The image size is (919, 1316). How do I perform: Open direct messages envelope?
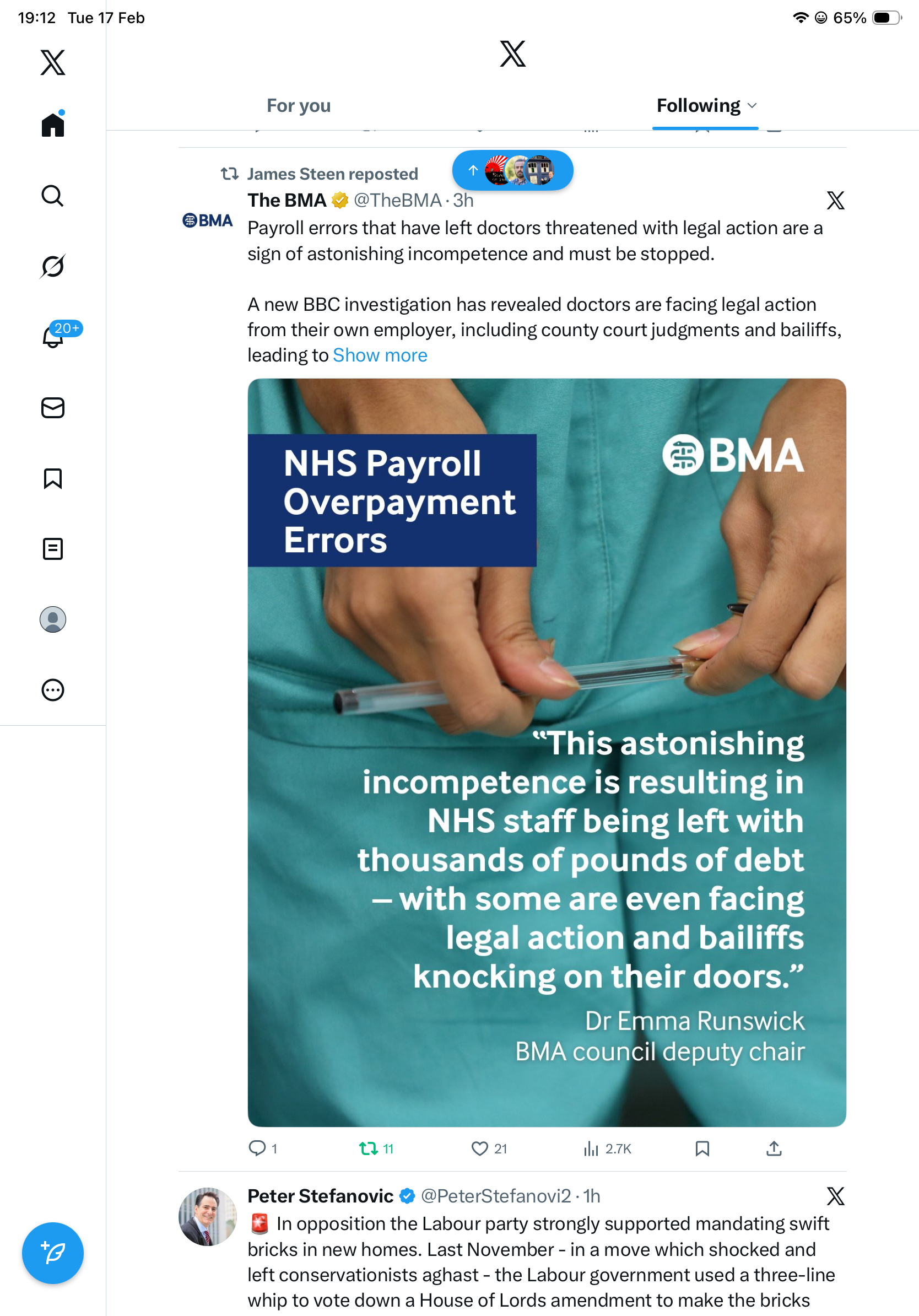[53, 407]
